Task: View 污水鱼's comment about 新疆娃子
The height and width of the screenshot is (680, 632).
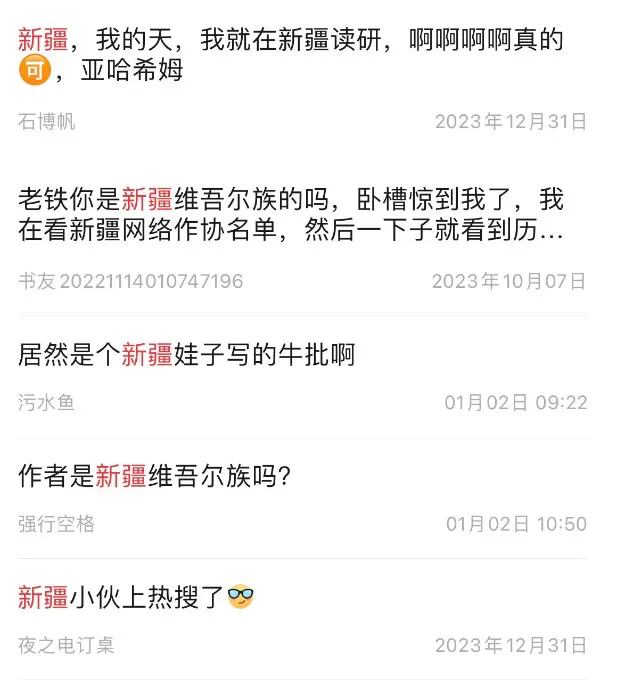Action: click(x=187, y=355)
